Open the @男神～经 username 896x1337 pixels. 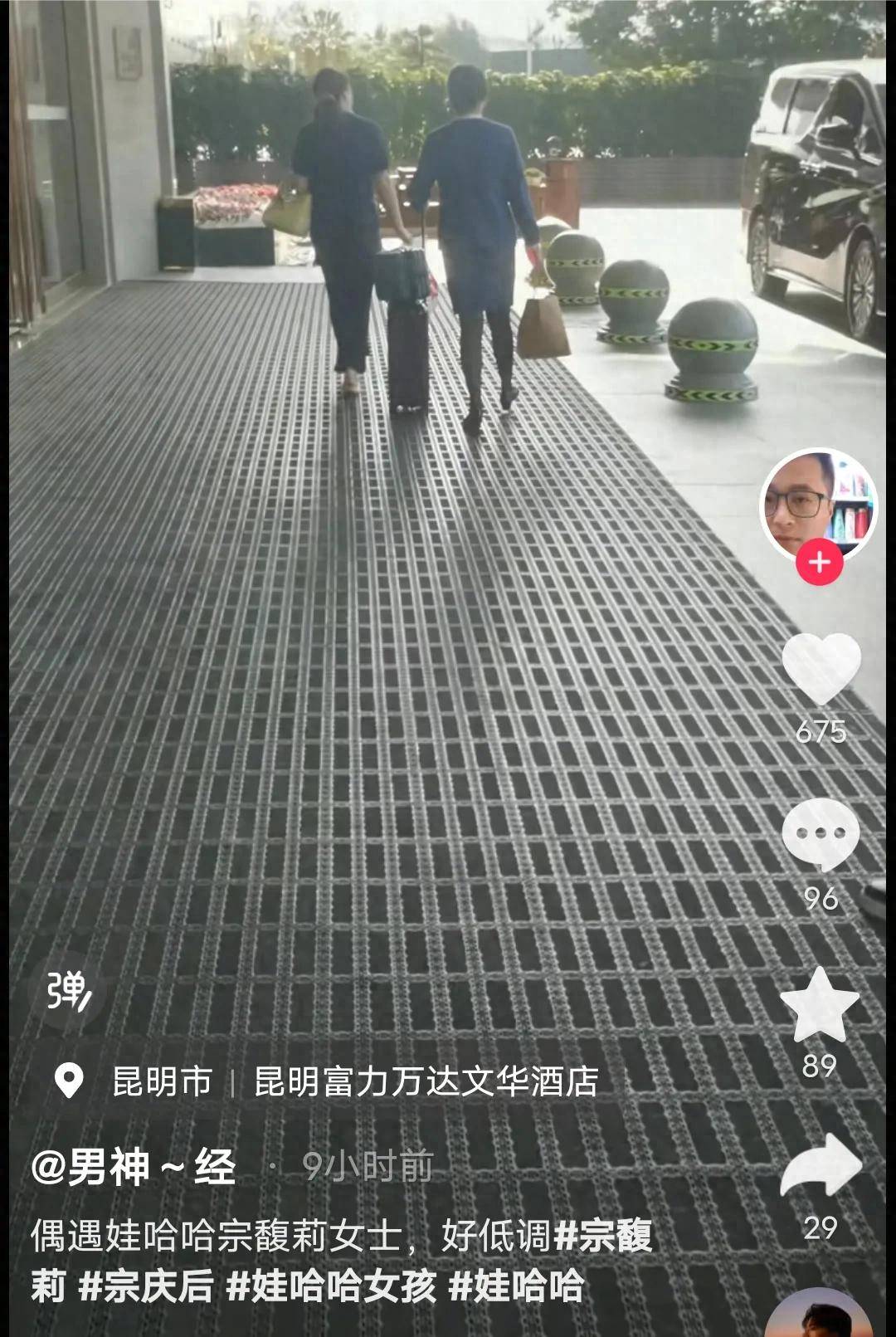pos(133,1168)
